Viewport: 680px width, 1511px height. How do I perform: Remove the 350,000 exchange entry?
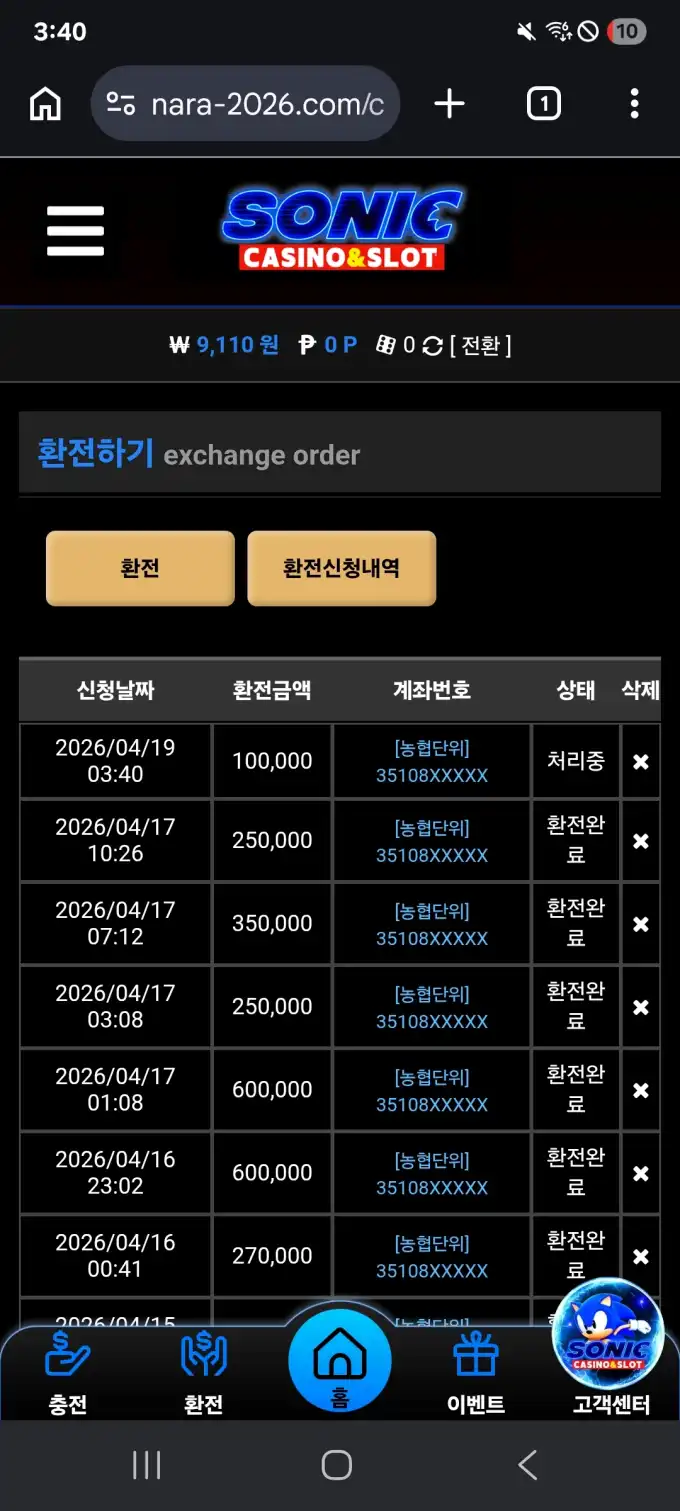pos(641,925)
